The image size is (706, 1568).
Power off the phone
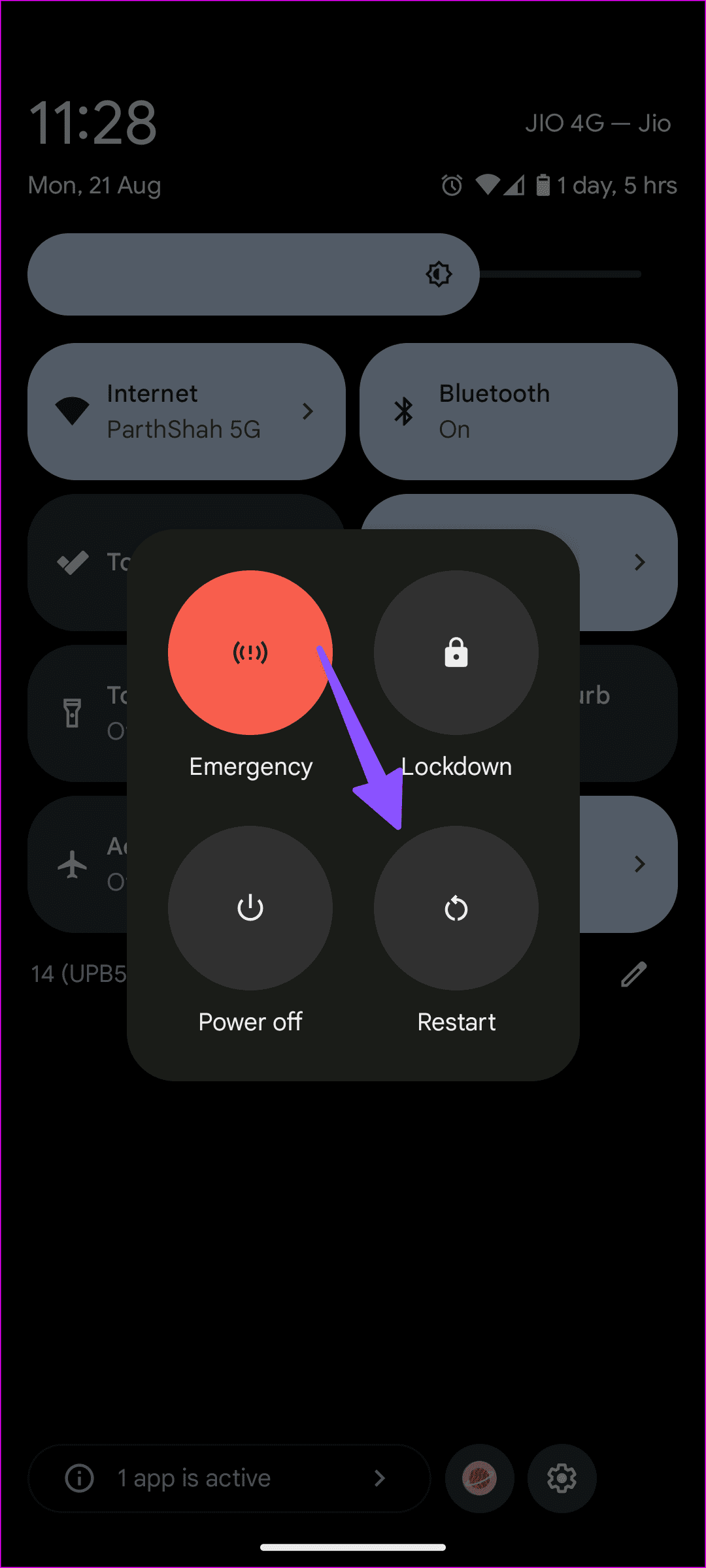pyautogui.click(x=250, y=908)
